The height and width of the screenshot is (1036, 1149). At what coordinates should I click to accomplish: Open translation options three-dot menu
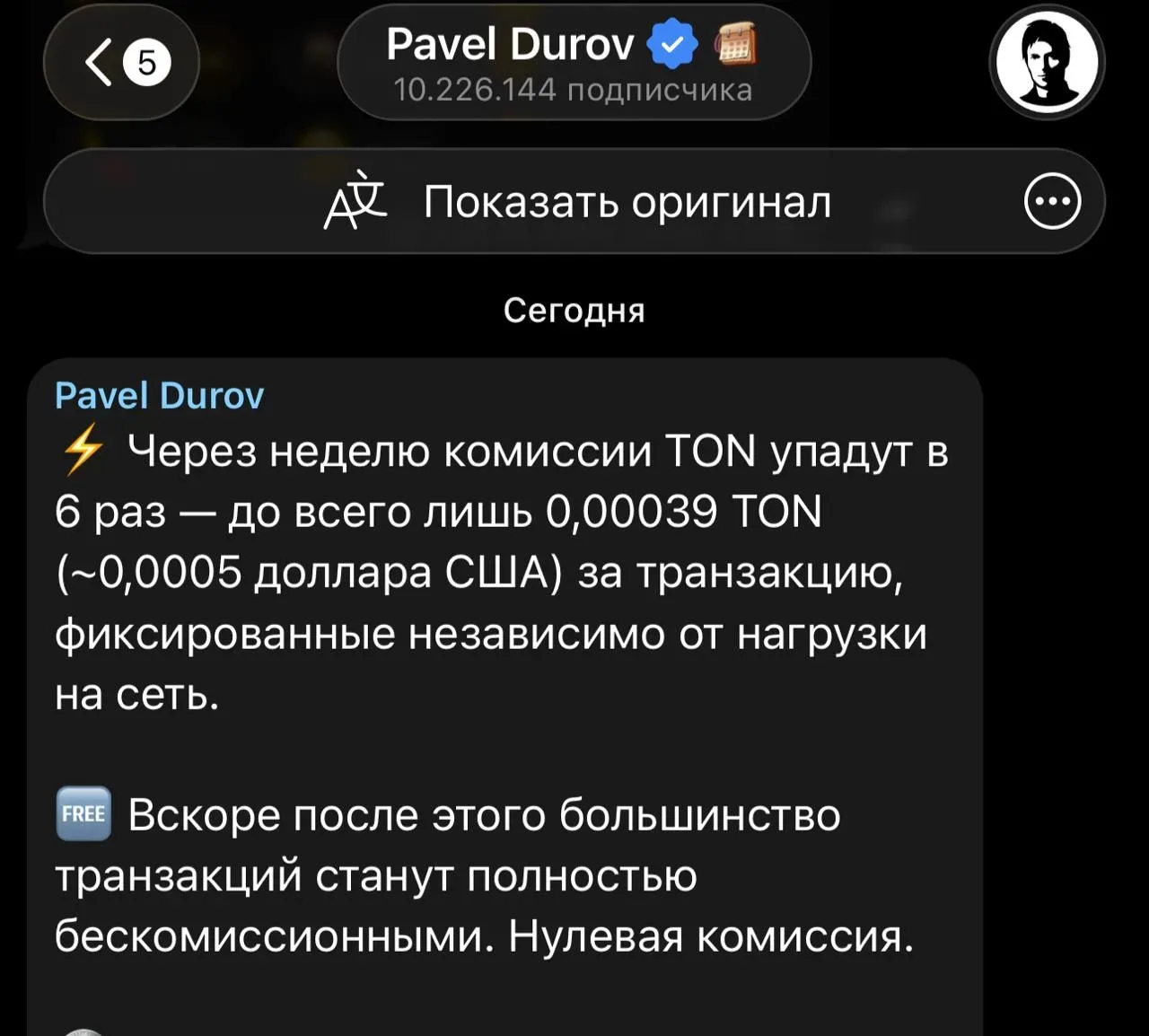click(1052, 201)
